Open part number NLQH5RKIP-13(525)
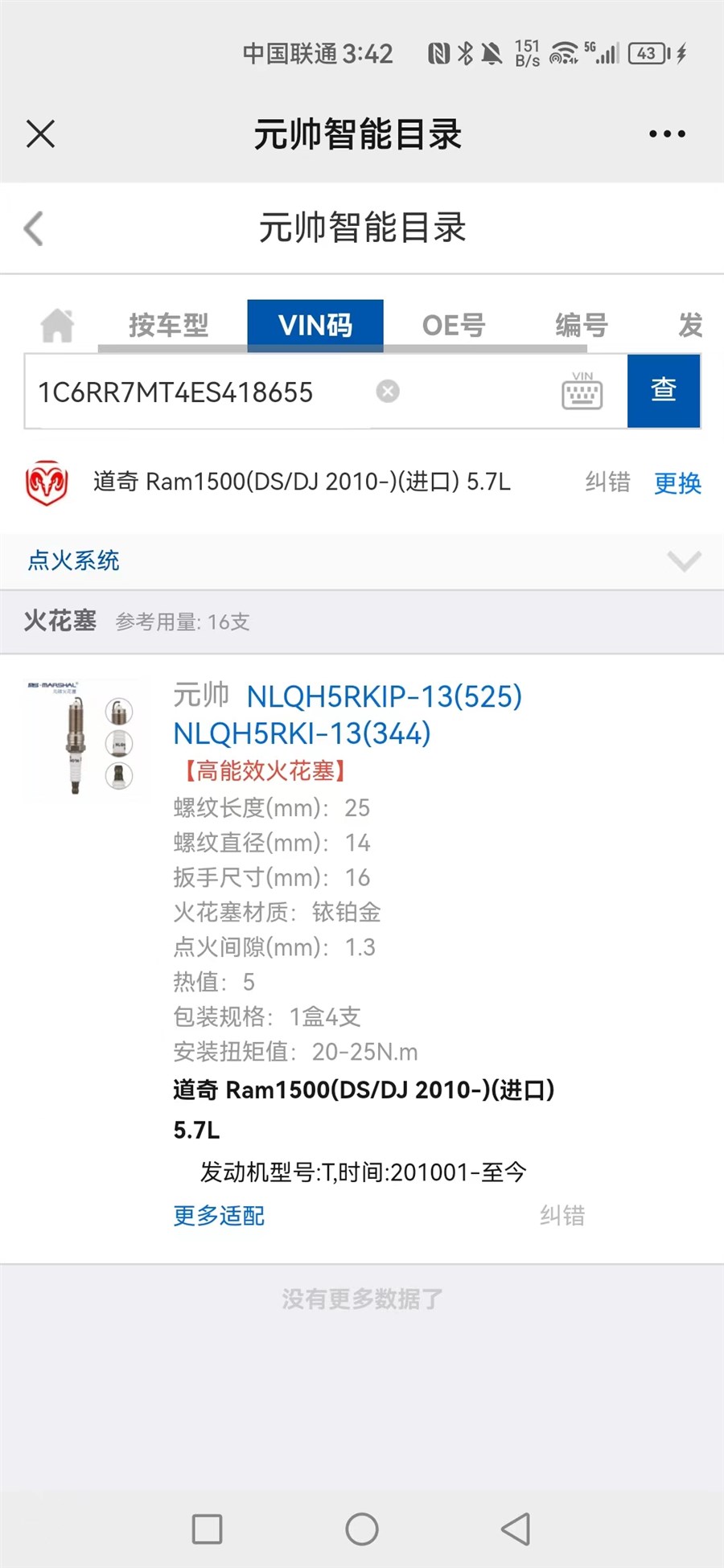 coord(384,696)
